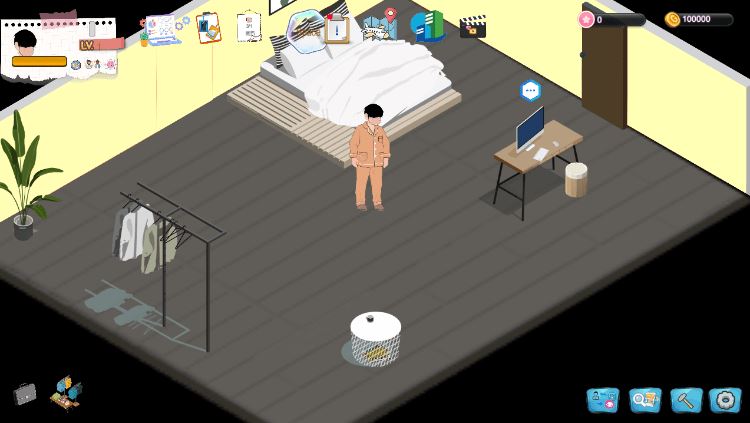Open the clipboard with exclamation mark

(x=337, y=28)
